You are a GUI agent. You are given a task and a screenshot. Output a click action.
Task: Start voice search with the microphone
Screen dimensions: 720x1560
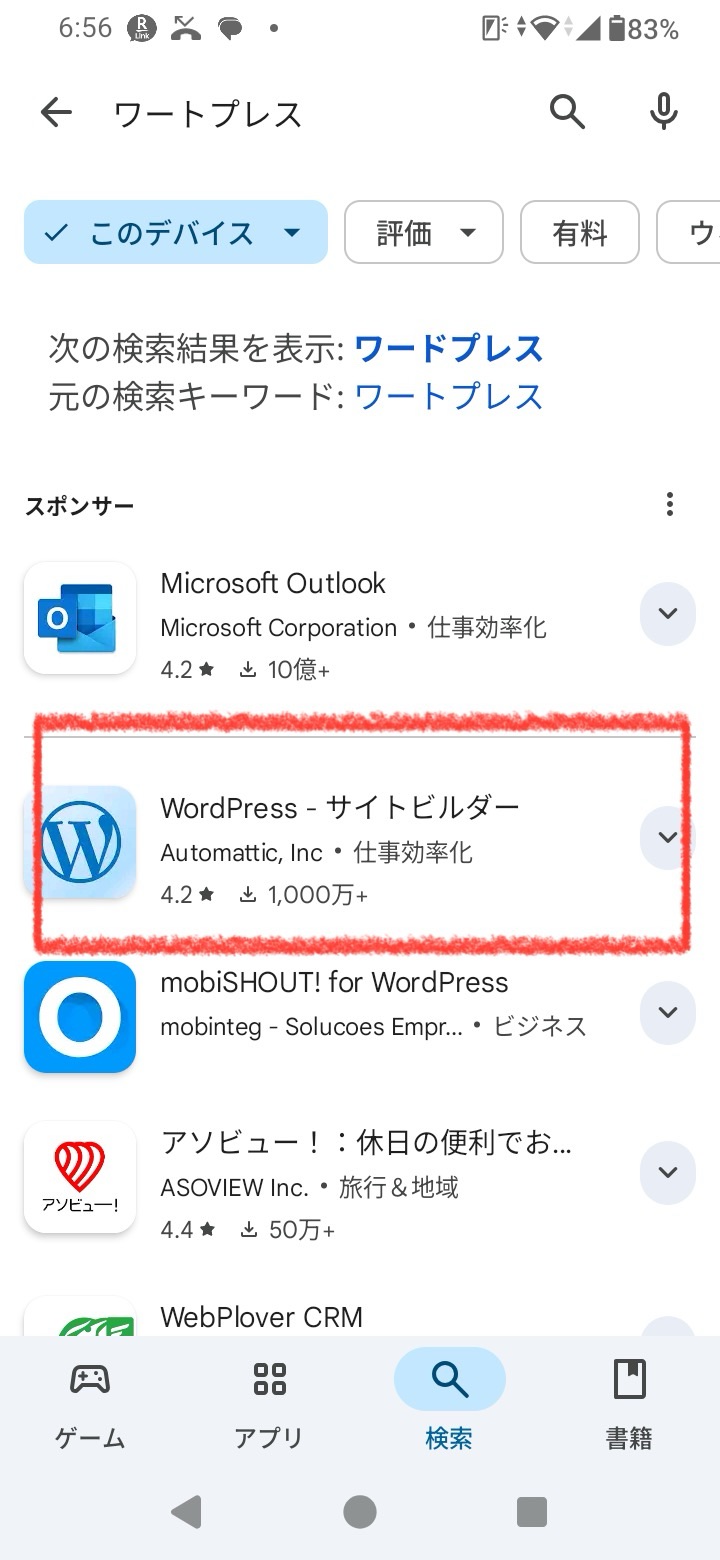pyautogui.click(x=664, y=113)
